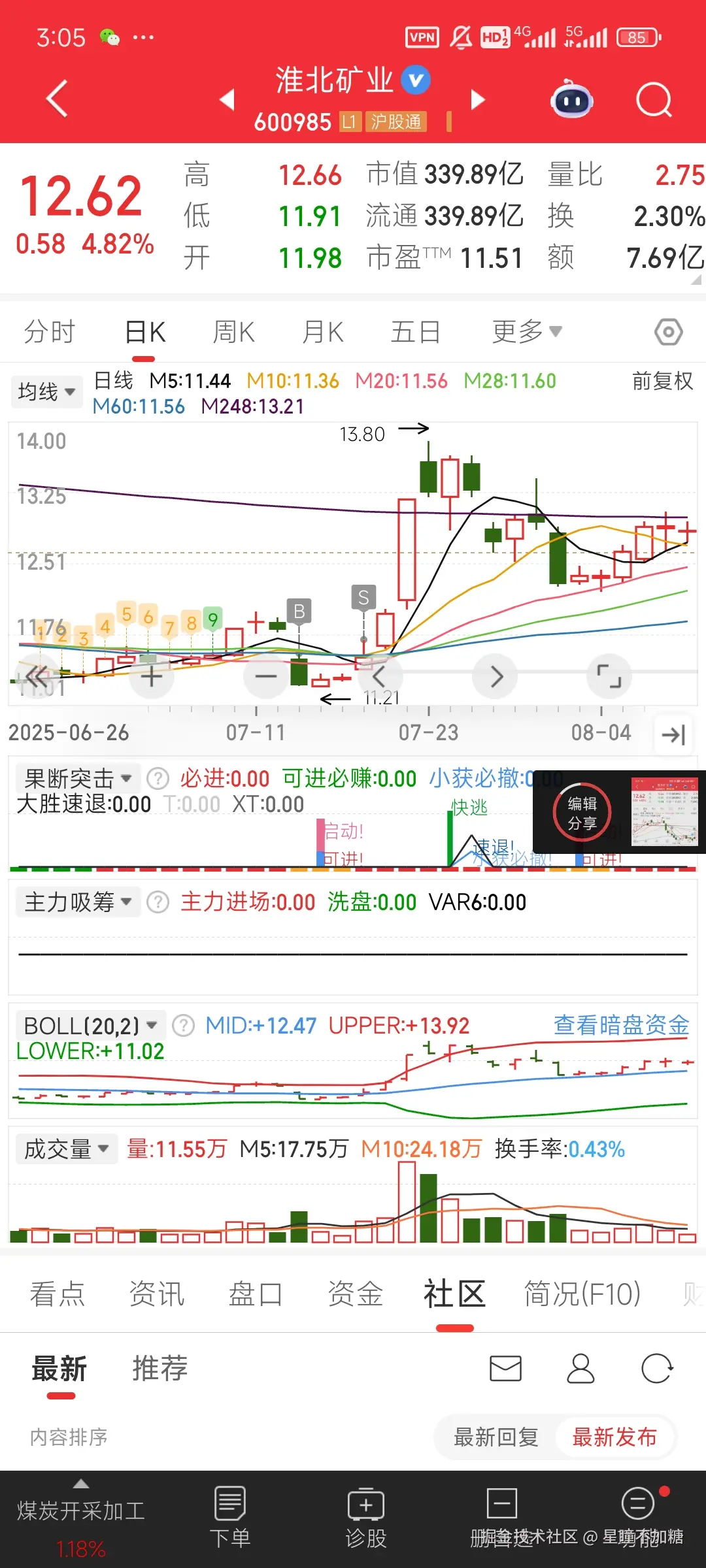Open the search icon
This screenshot has height=1568, width=706.
click(x=653, y=99)
